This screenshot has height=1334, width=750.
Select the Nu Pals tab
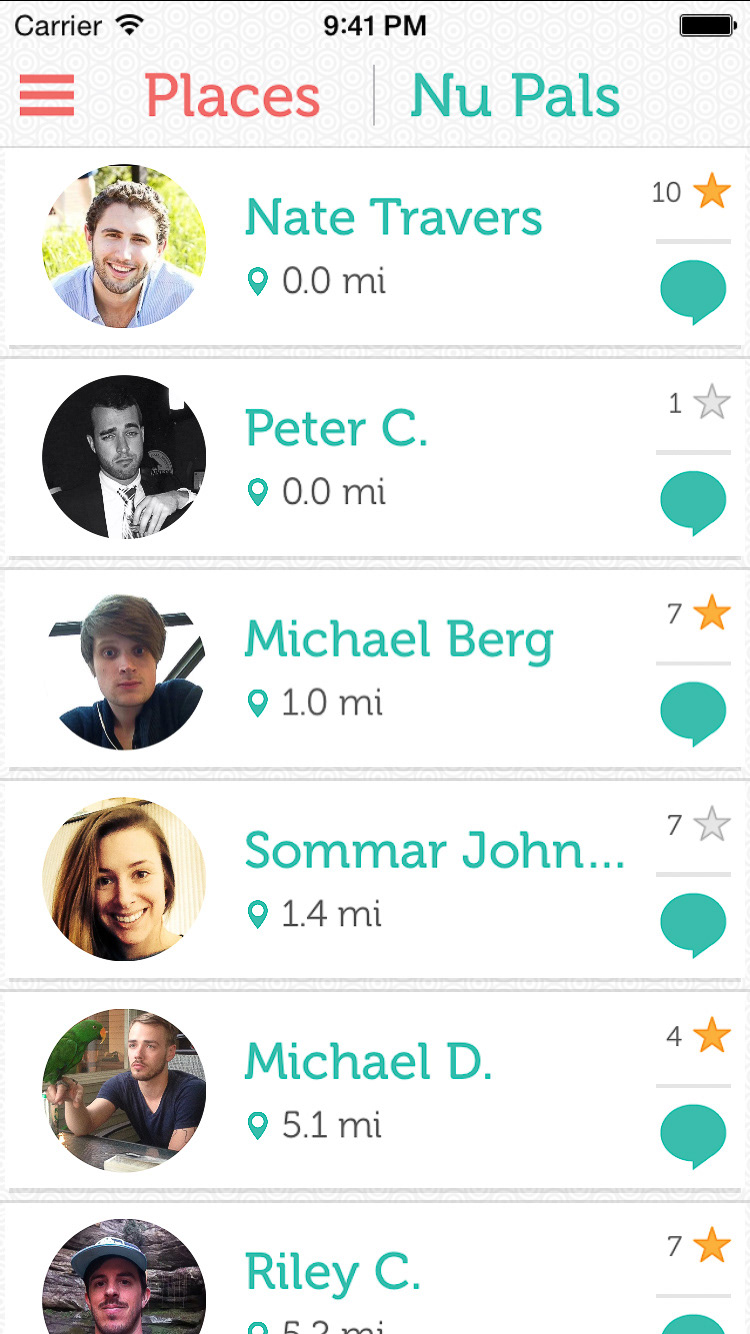click(x=515, y=97)
